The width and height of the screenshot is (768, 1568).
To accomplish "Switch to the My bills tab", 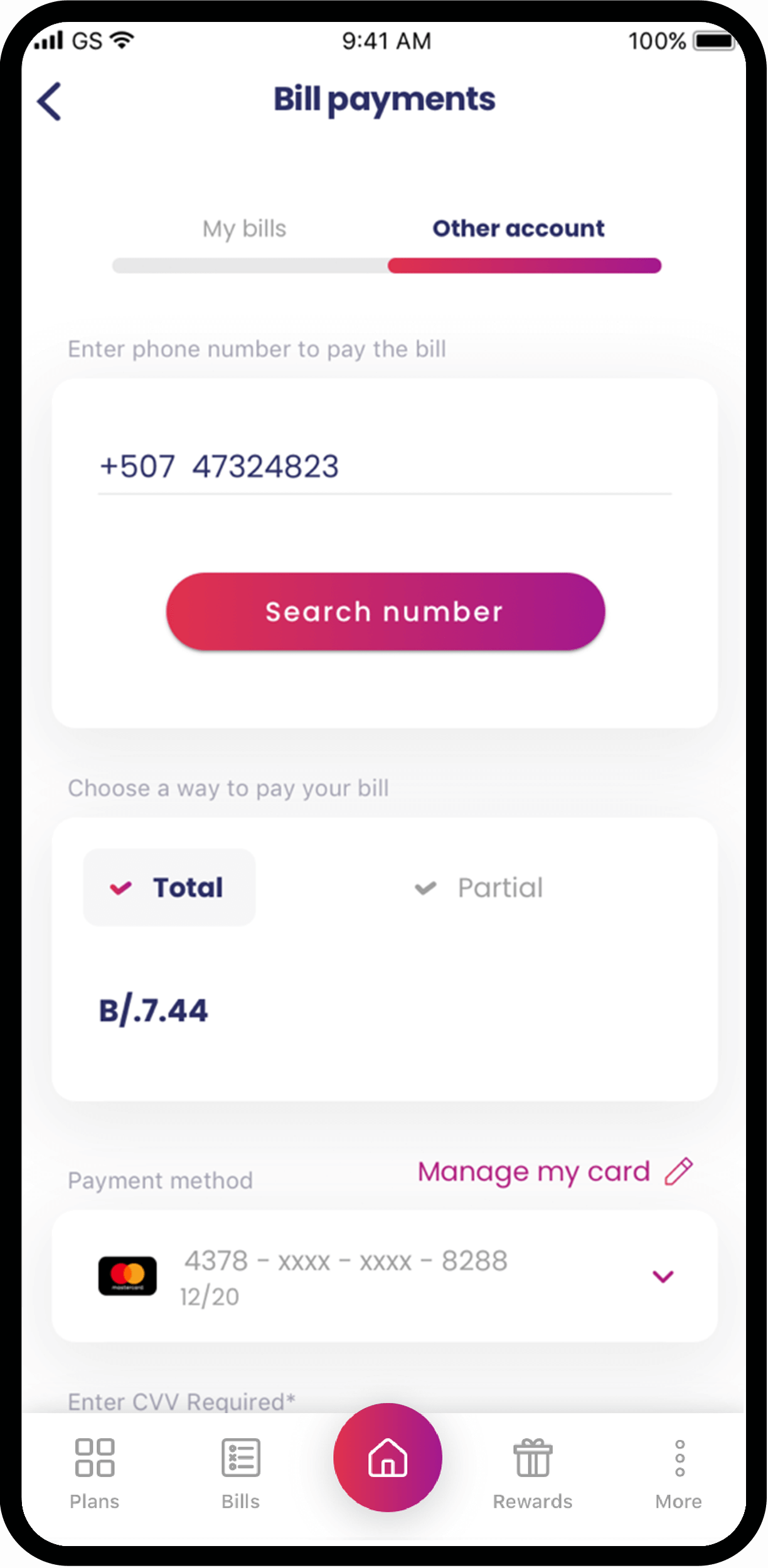I will pos(244,229).
